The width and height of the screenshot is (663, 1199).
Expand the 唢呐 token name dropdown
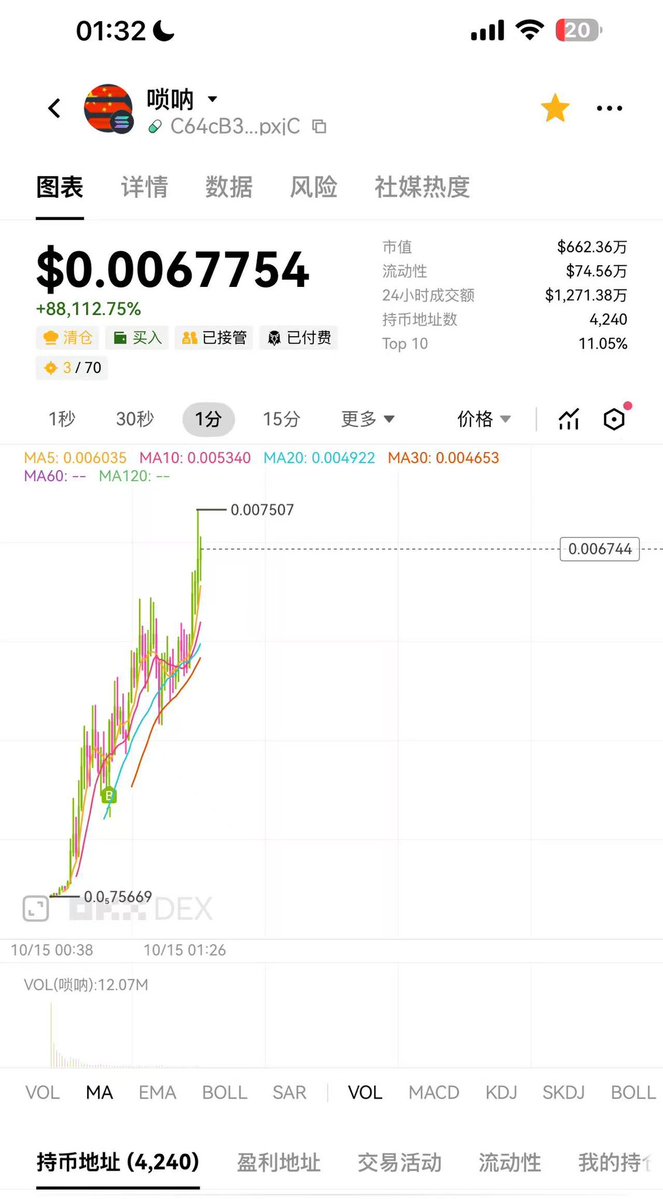pos(212,99)
